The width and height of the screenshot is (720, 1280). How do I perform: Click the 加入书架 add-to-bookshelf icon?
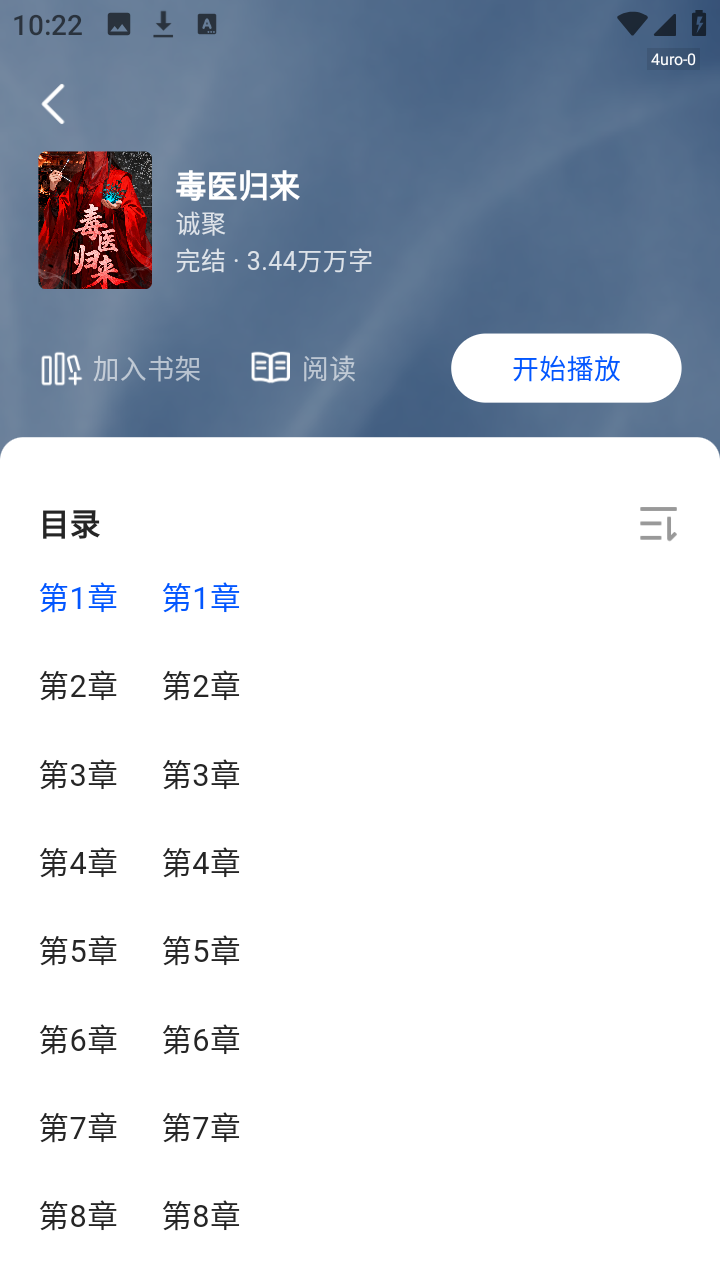[60, 368]
